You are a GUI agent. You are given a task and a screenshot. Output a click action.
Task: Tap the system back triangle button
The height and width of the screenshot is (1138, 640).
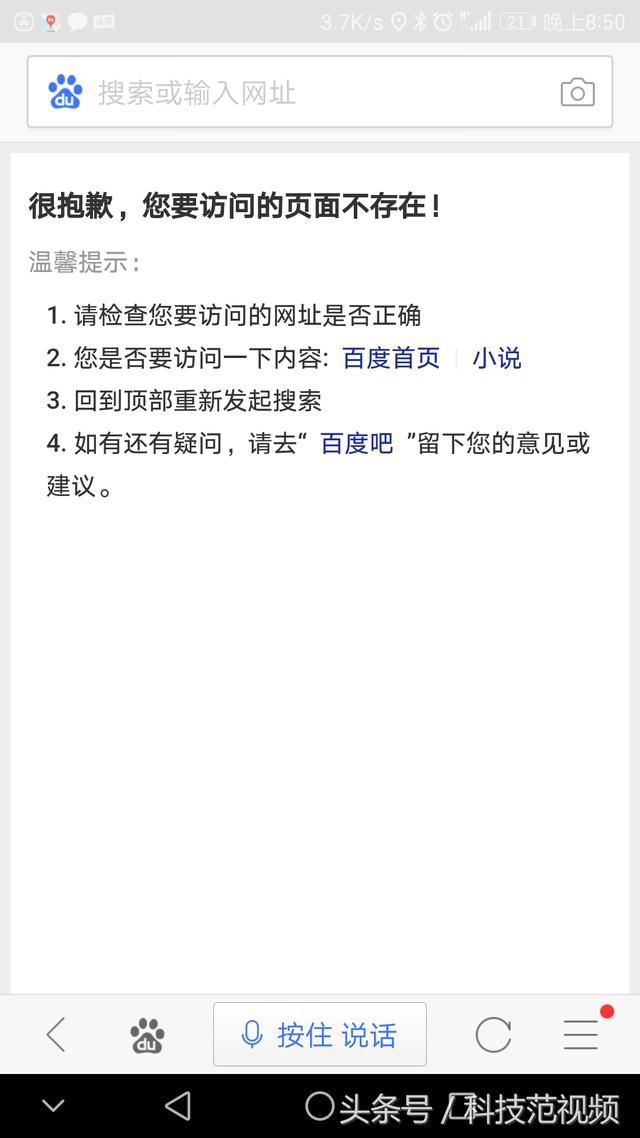tap(178, 1106)
